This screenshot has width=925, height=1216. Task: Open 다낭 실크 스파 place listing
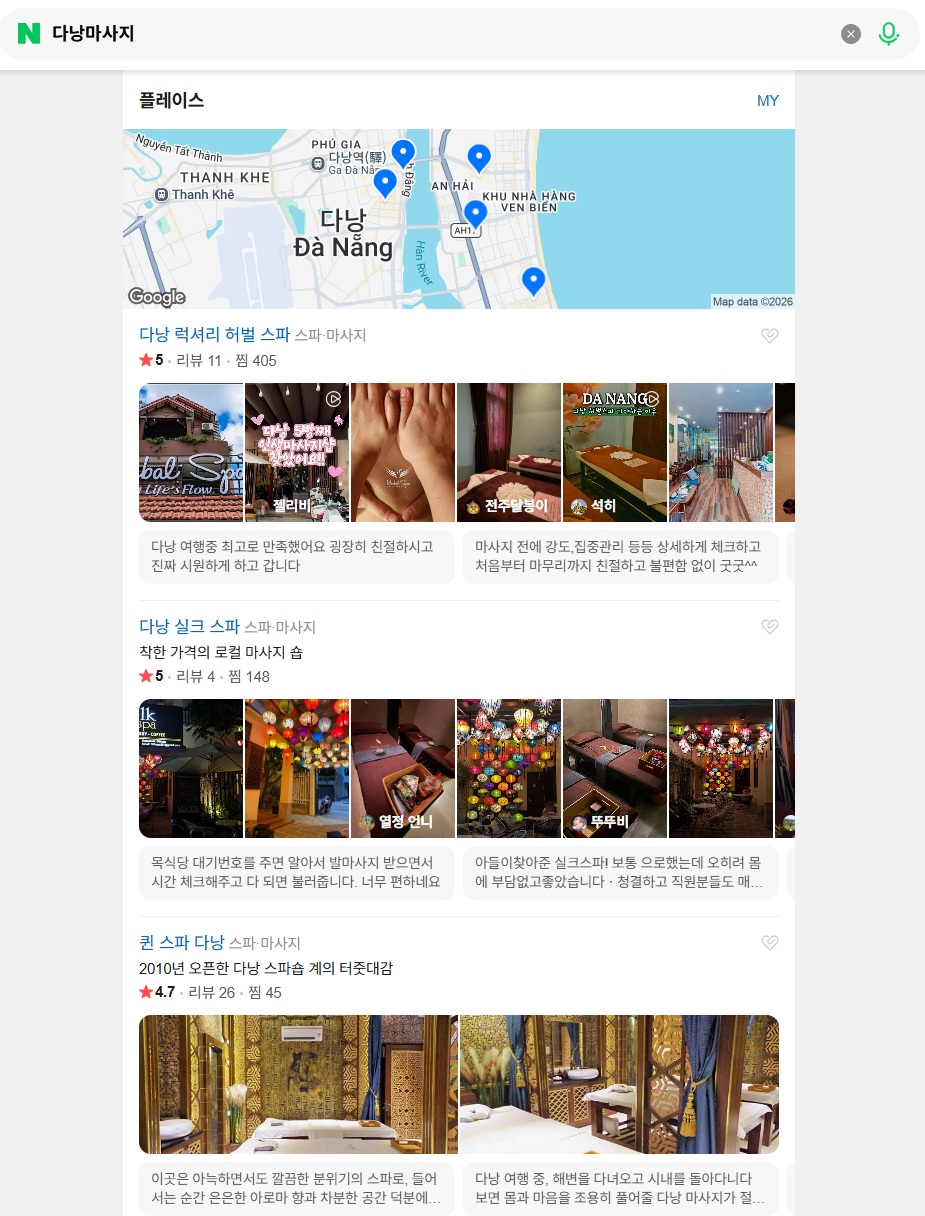tap(189, 627)
